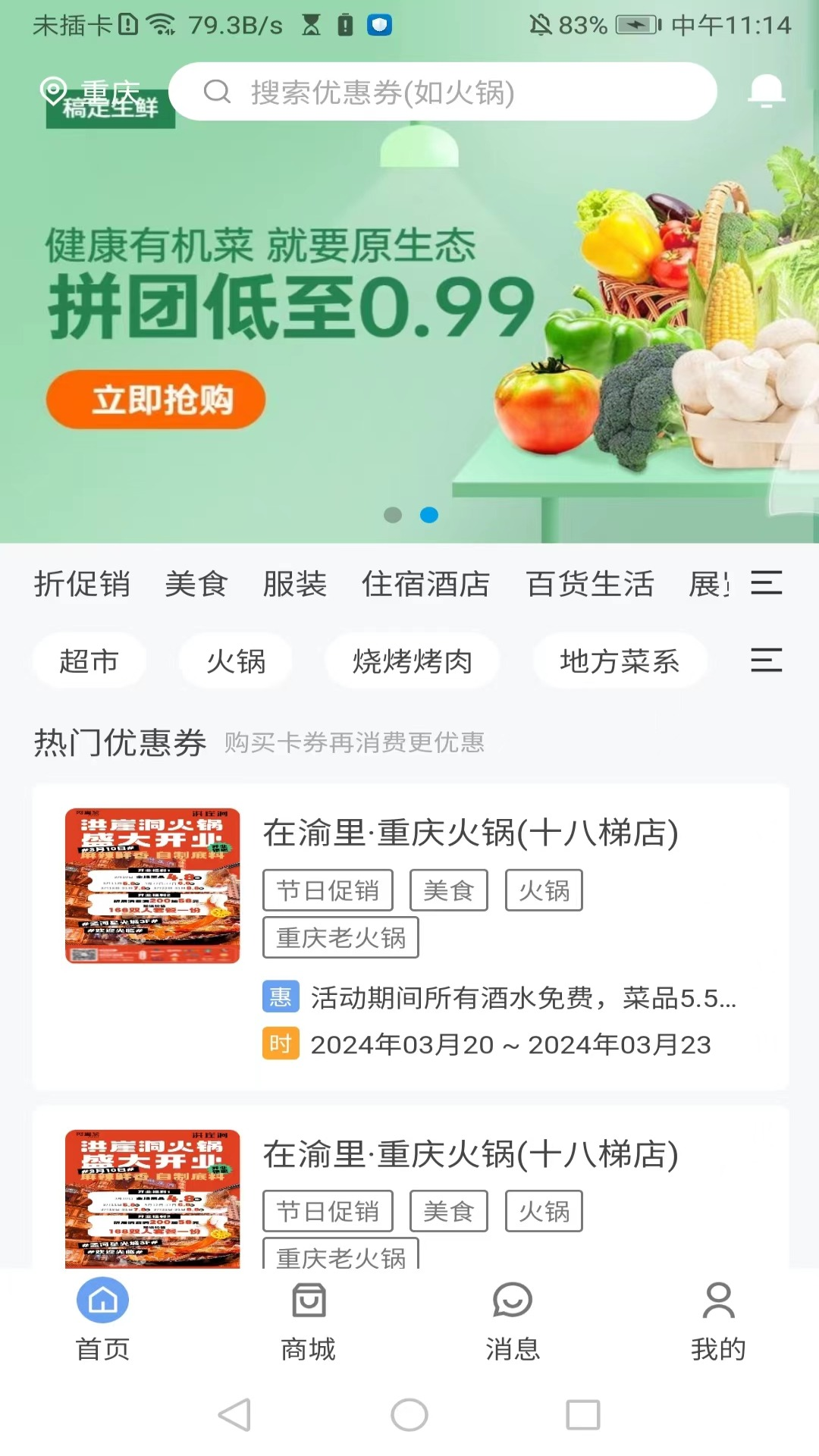Open notifications via the bell icon
Screen dimensions: 819x1456
pyautogui.click(x=767, y=90)
